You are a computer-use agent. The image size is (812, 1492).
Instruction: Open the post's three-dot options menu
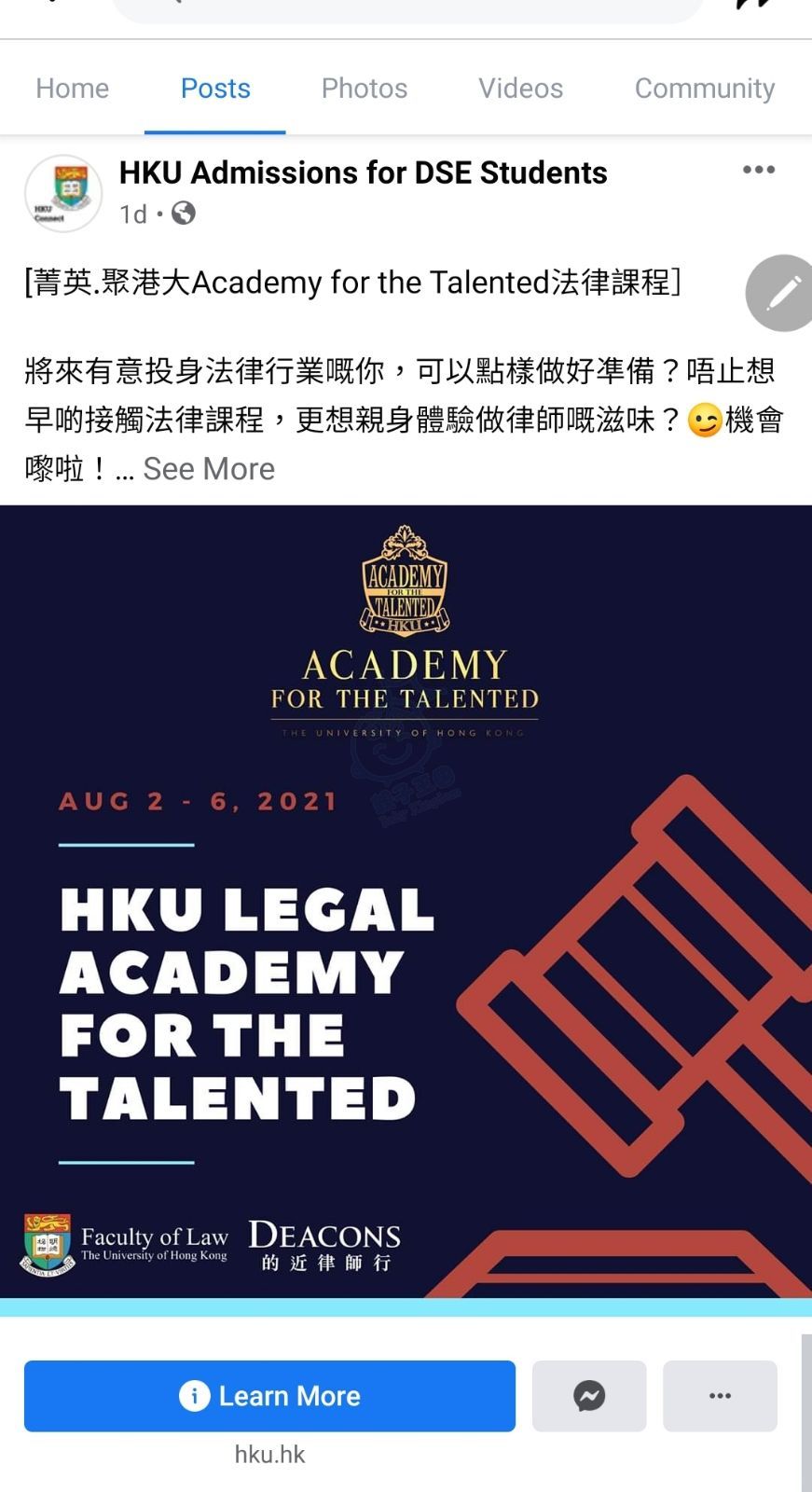(x=758, y=170)
